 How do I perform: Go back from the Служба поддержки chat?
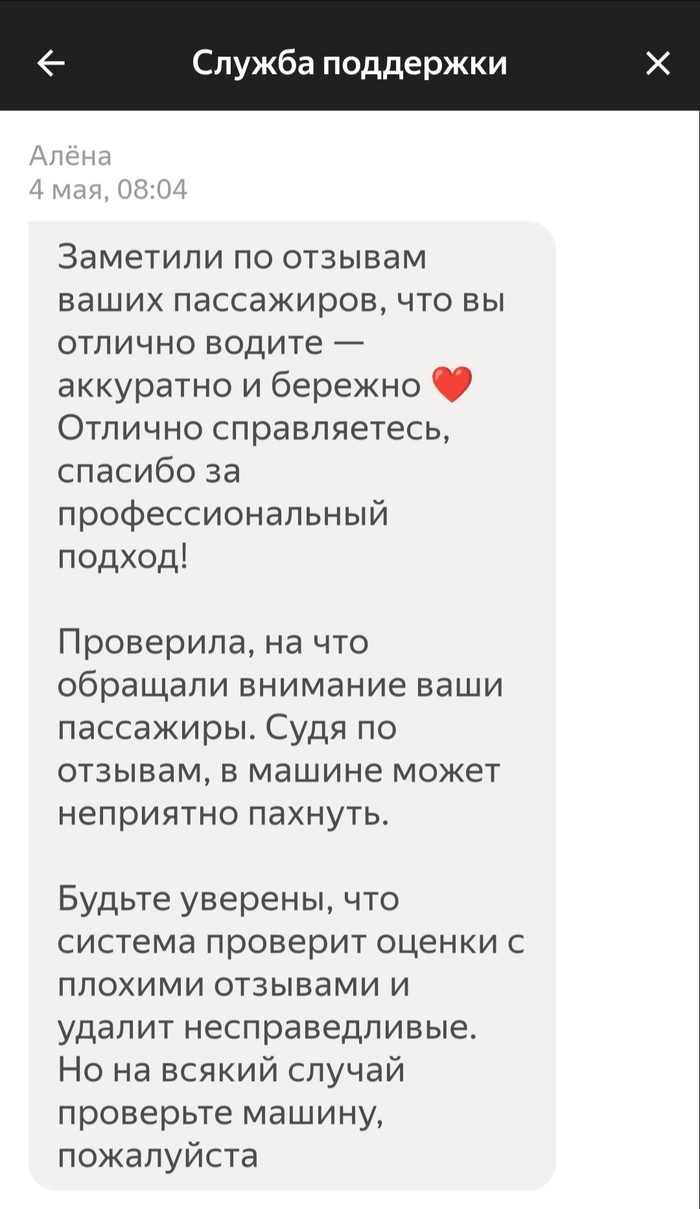click(x=51, y=63)
